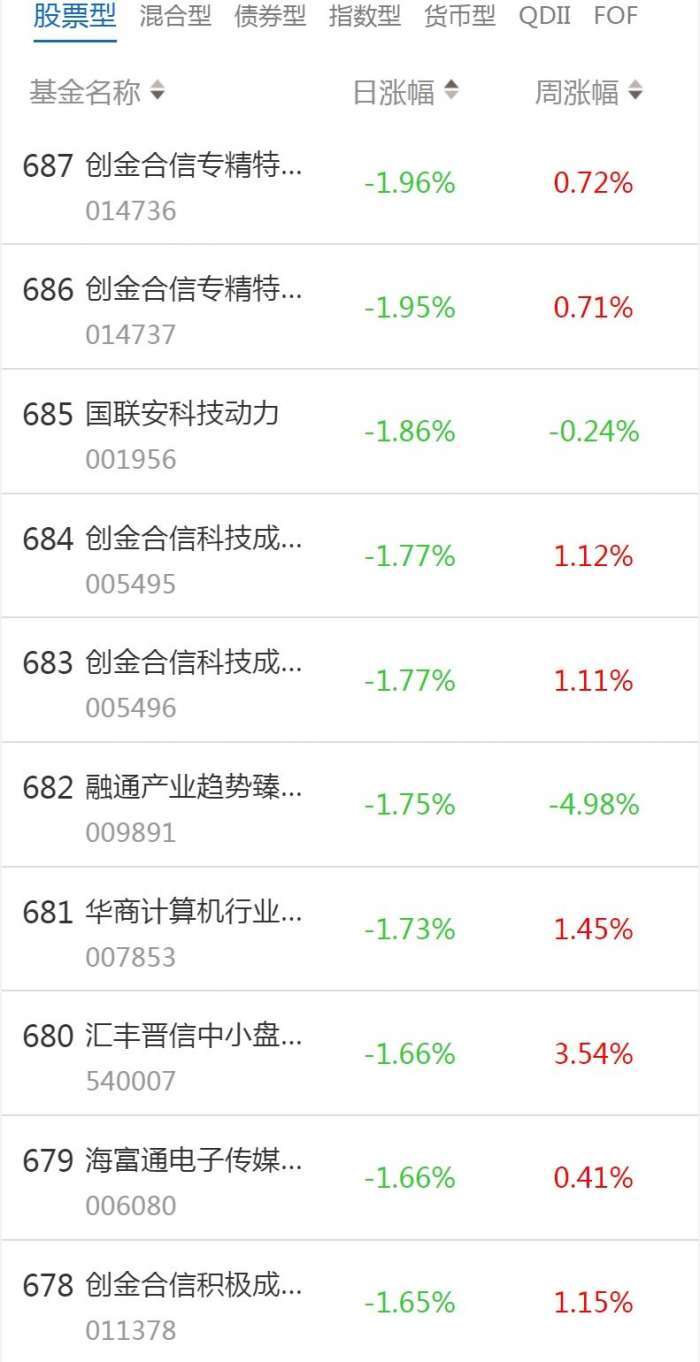The width and height of the screenshot is (700, 1362).
Task: Open the 货币型 fund tab
Action: (460, 16)
